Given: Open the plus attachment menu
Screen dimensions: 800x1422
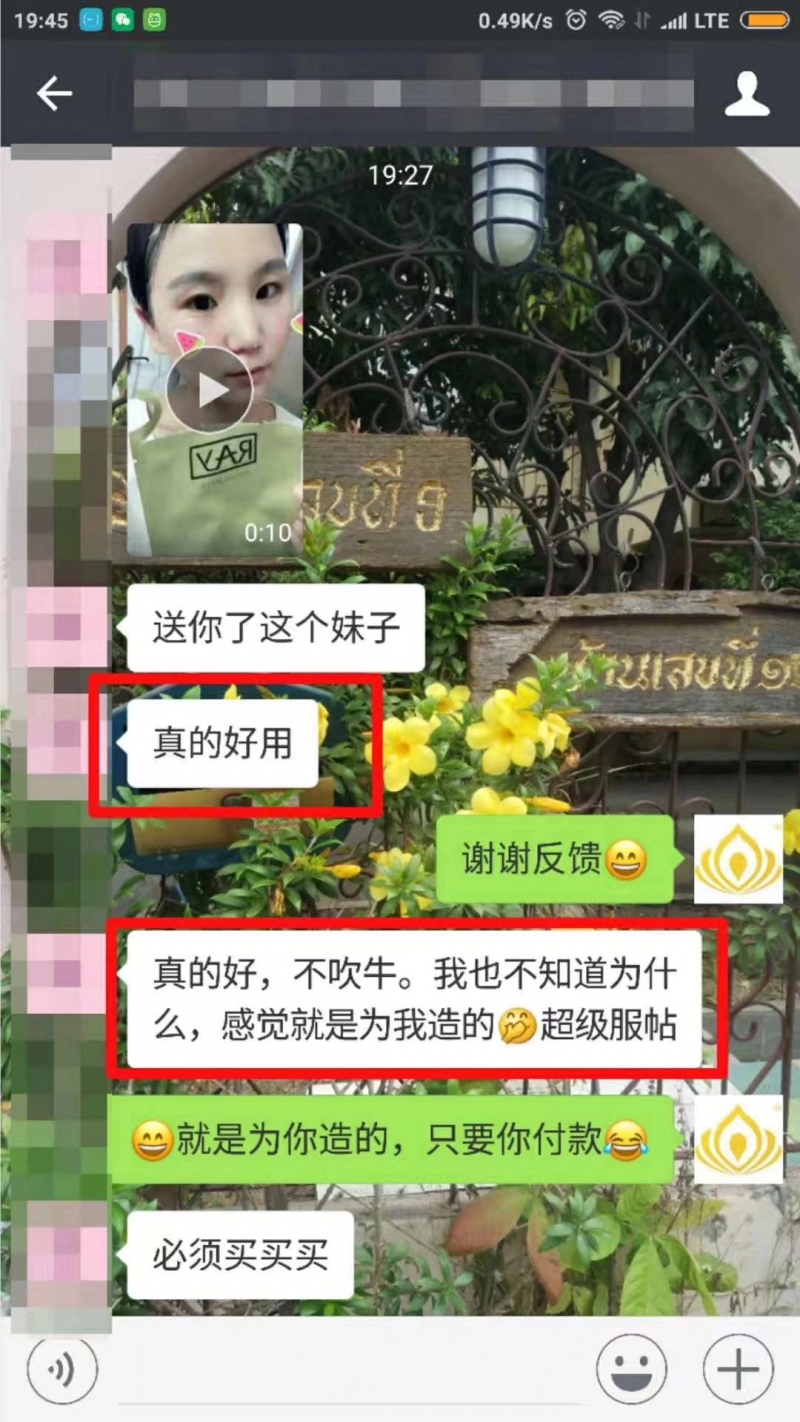Looking at the screenshot, I should tap(738, 1369).
